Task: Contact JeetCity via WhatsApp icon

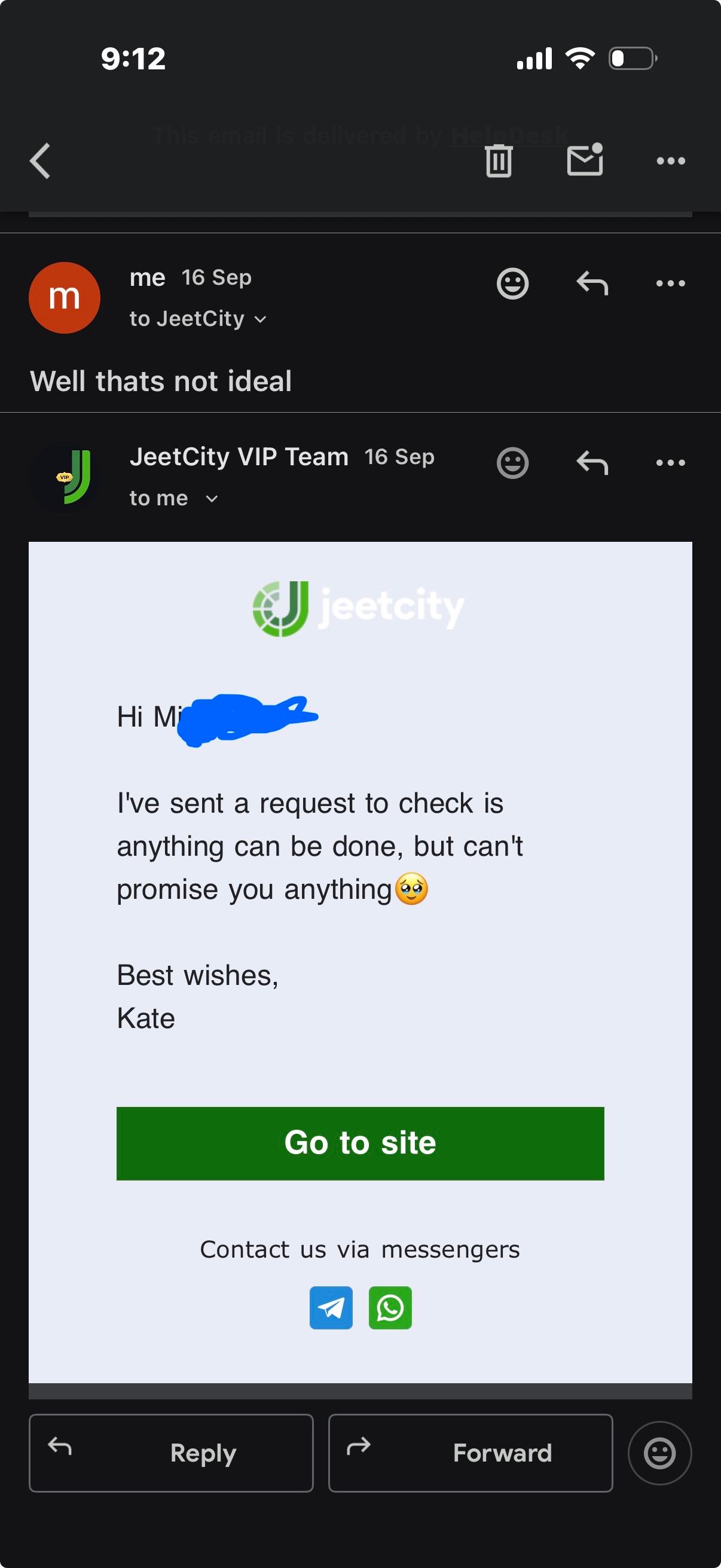Action: [x=390, y=1307]
